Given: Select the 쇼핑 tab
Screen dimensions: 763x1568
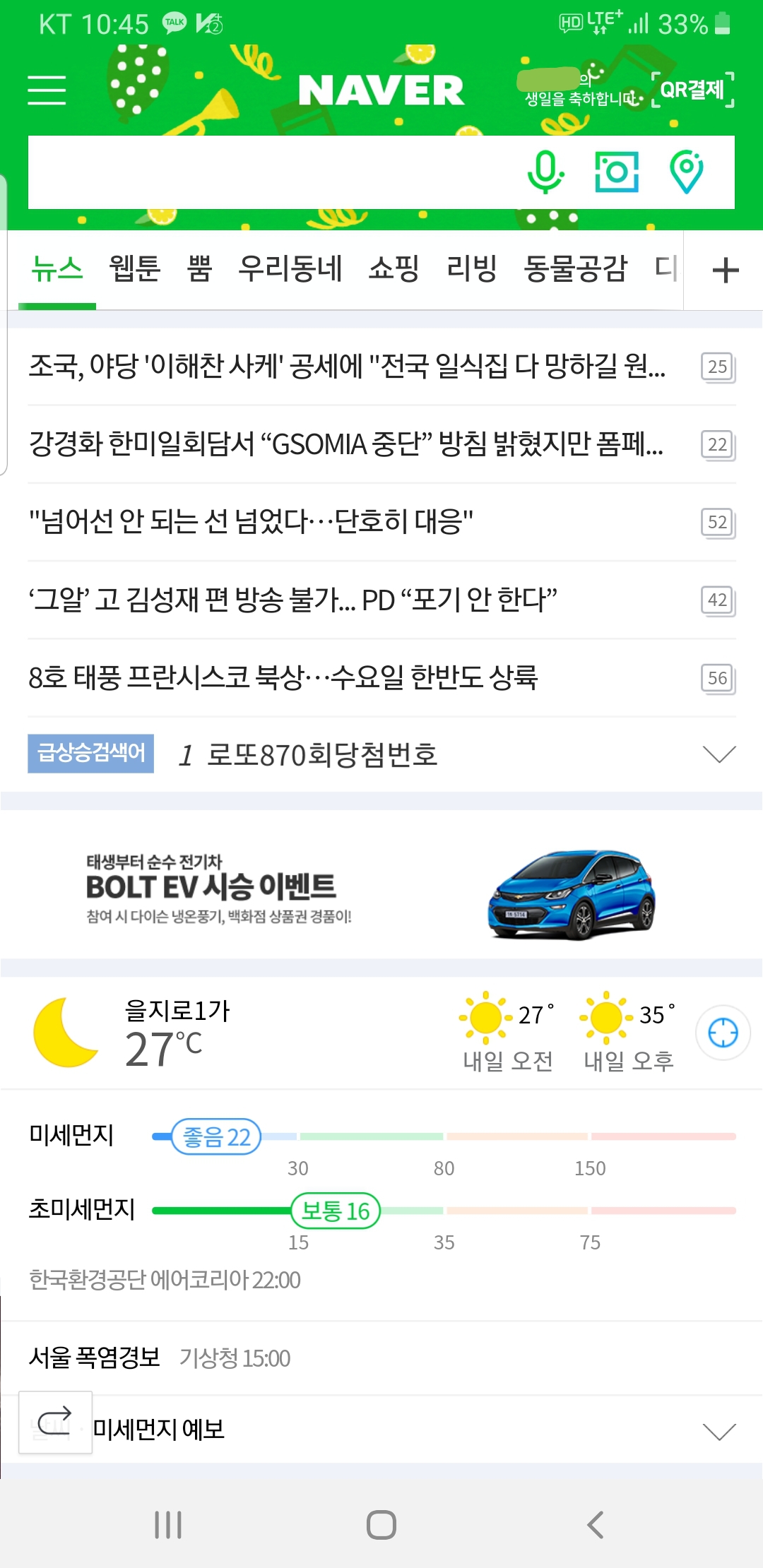Looking at the screenshot, I should (x=394, y=269).
